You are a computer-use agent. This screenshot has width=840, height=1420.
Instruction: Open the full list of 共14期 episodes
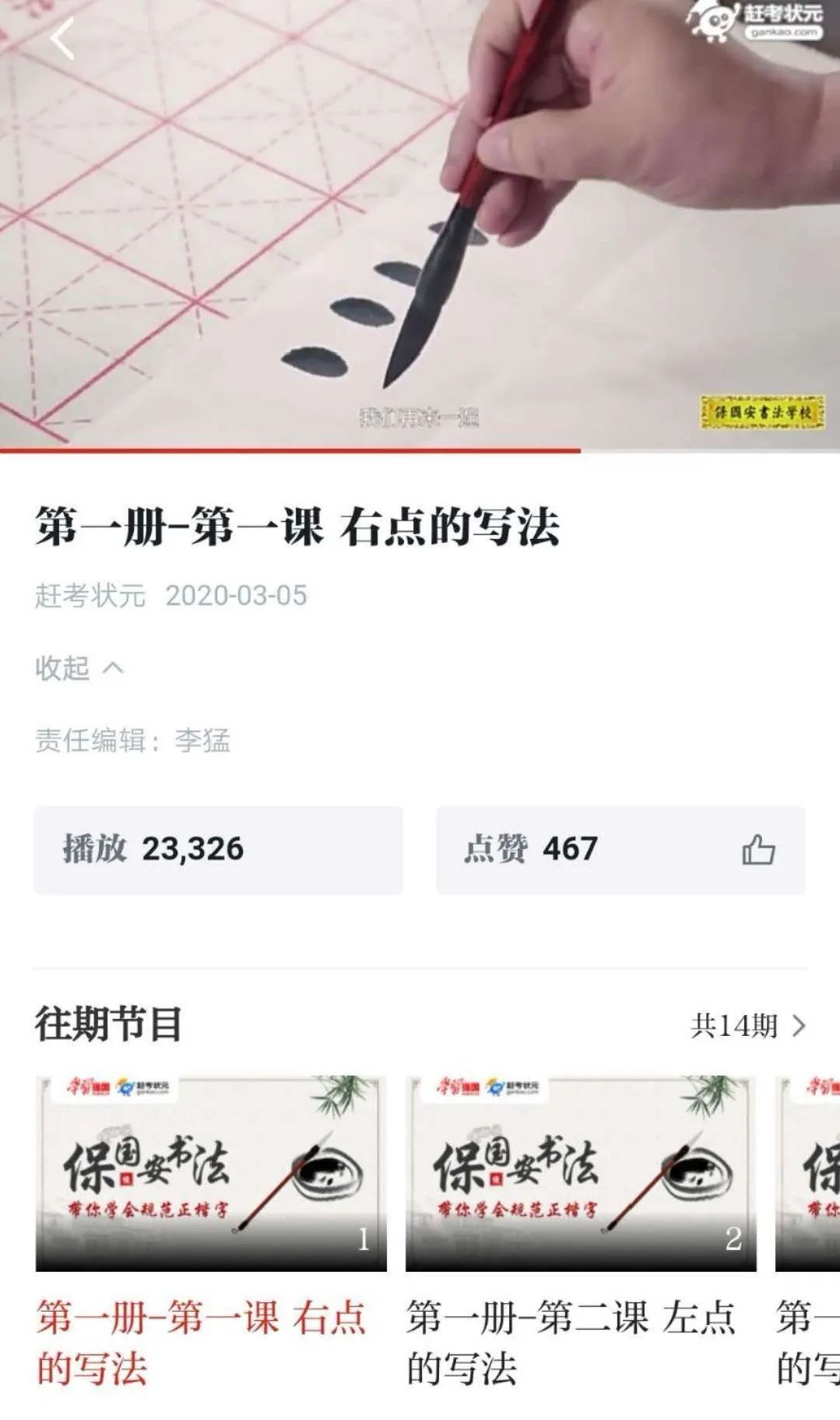click(747, 1026)
